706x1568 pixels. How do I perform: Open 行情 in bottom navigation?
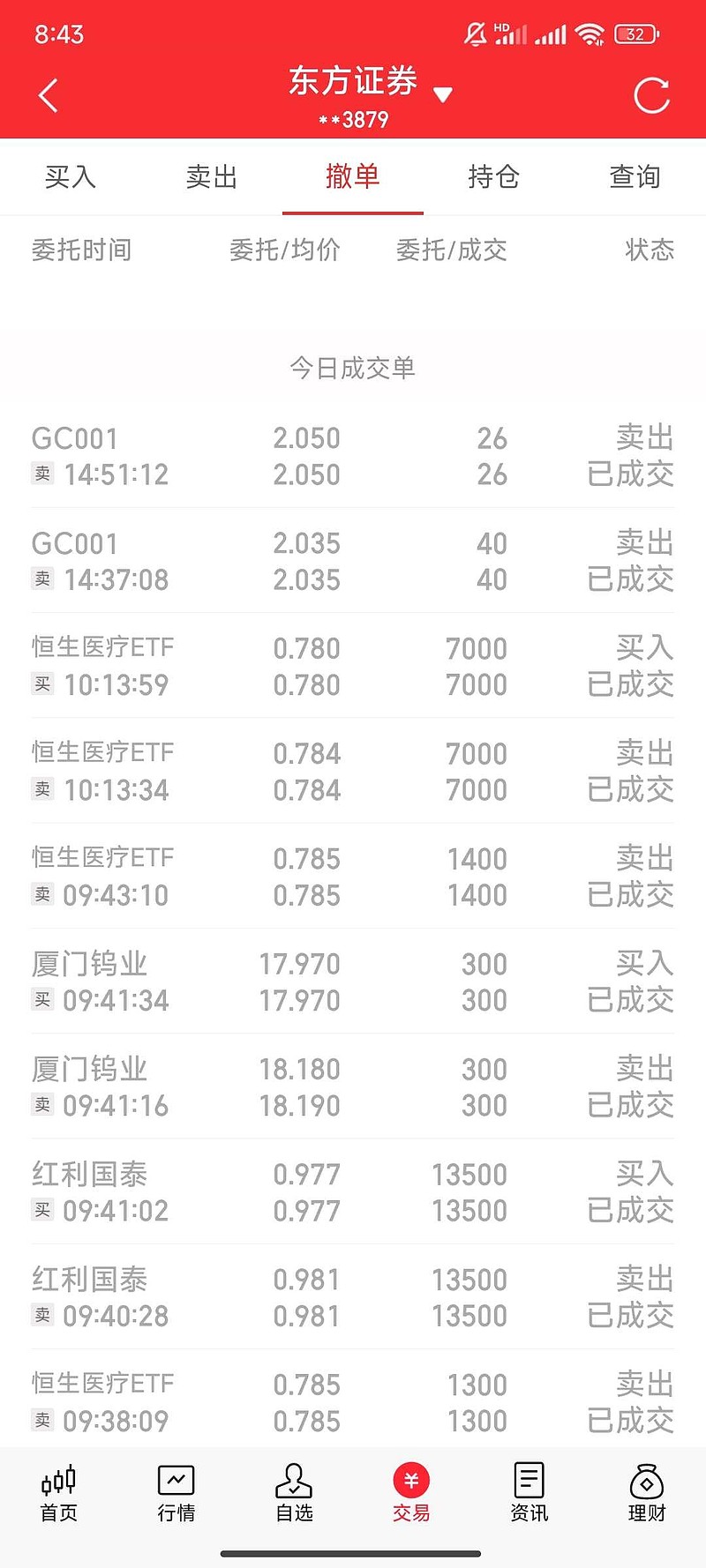176,1494
